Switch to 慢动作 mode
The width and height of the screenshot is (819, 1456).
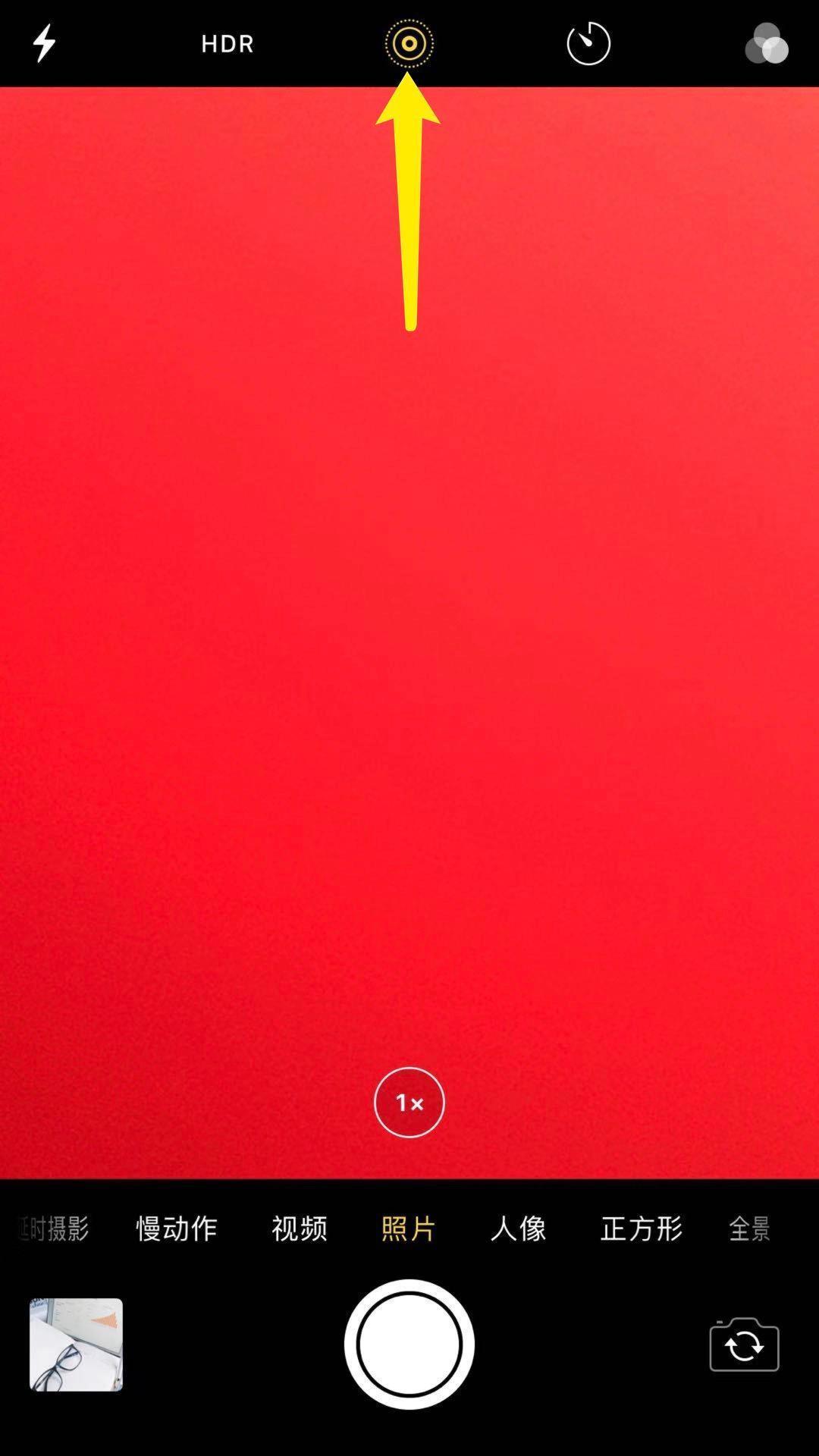[x=177, y=1228]
